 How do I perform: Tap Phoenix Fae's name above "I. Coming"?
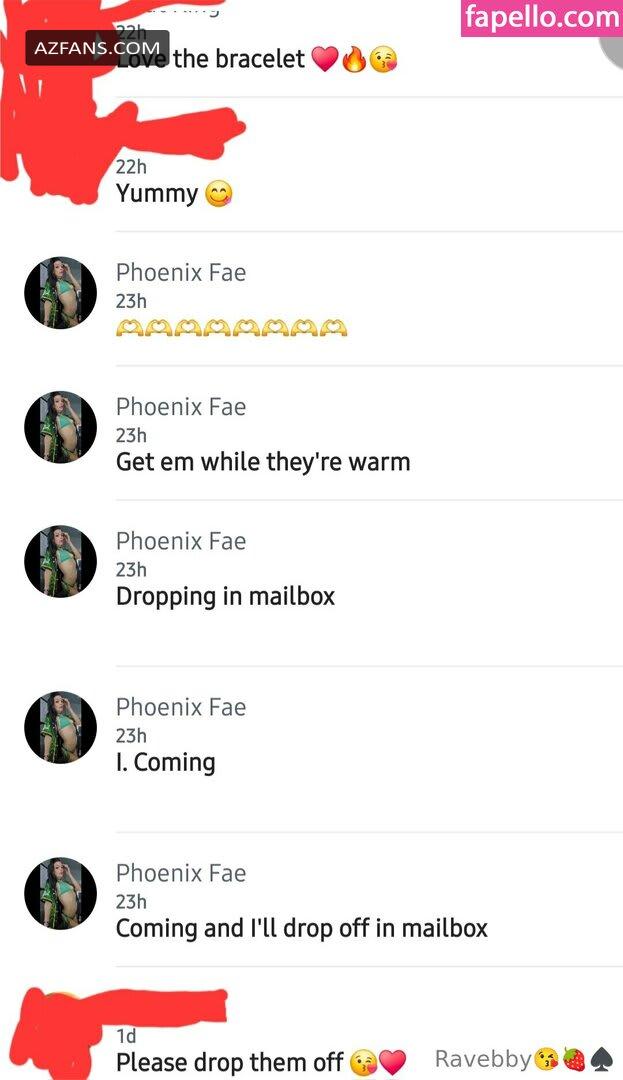[181, 707]
